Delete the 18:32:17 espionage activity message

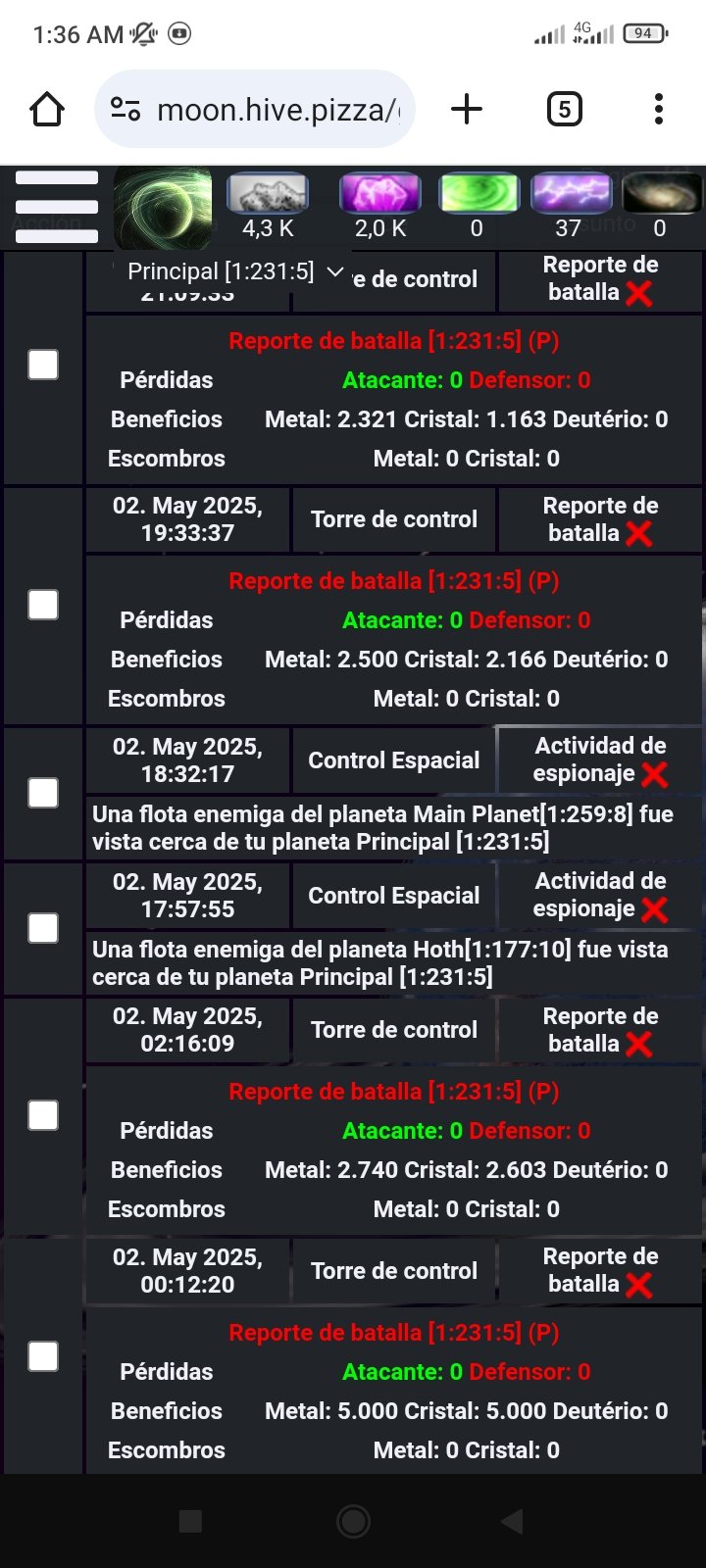point(655,775)
